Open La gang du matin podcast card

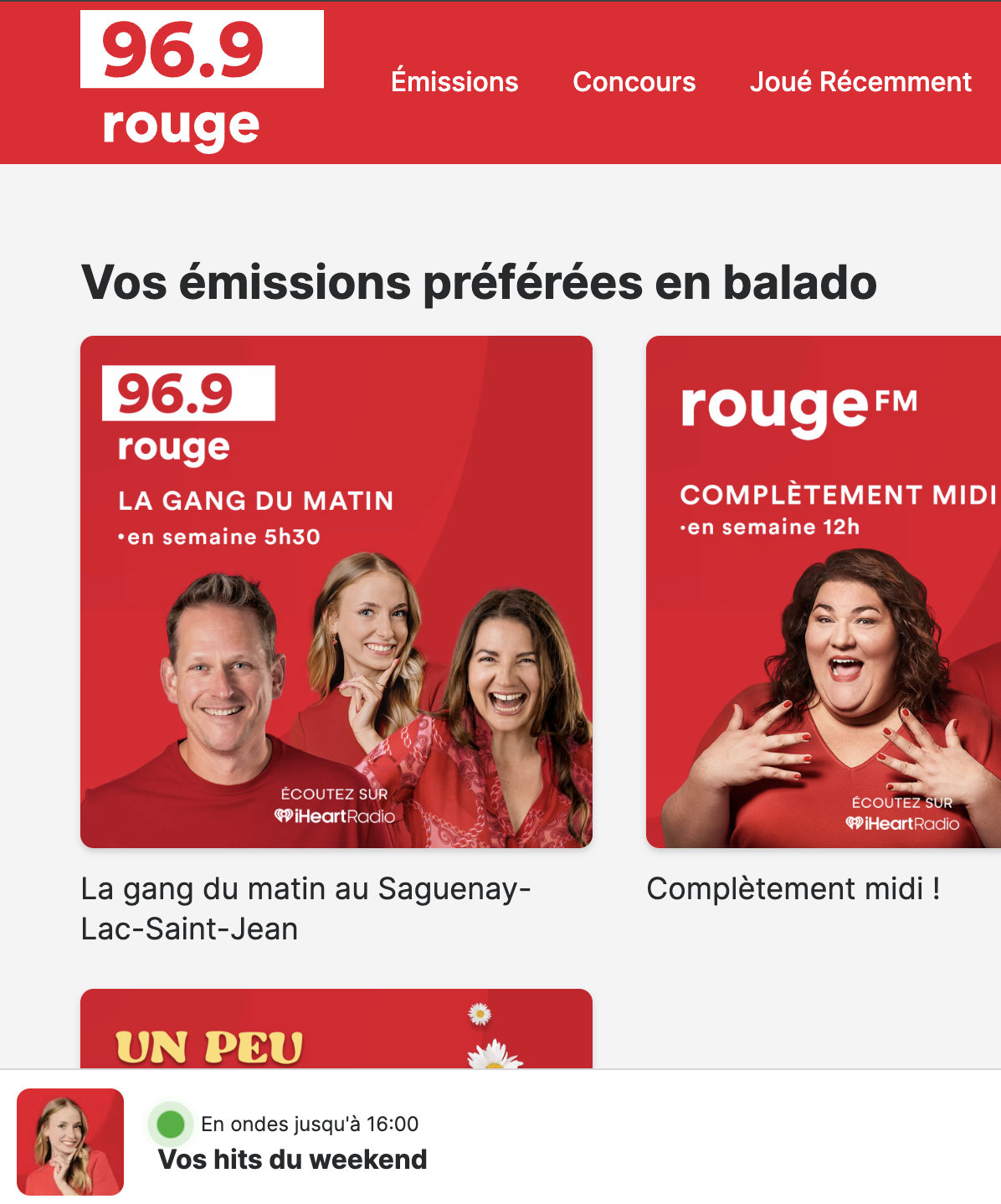(336, 592)
